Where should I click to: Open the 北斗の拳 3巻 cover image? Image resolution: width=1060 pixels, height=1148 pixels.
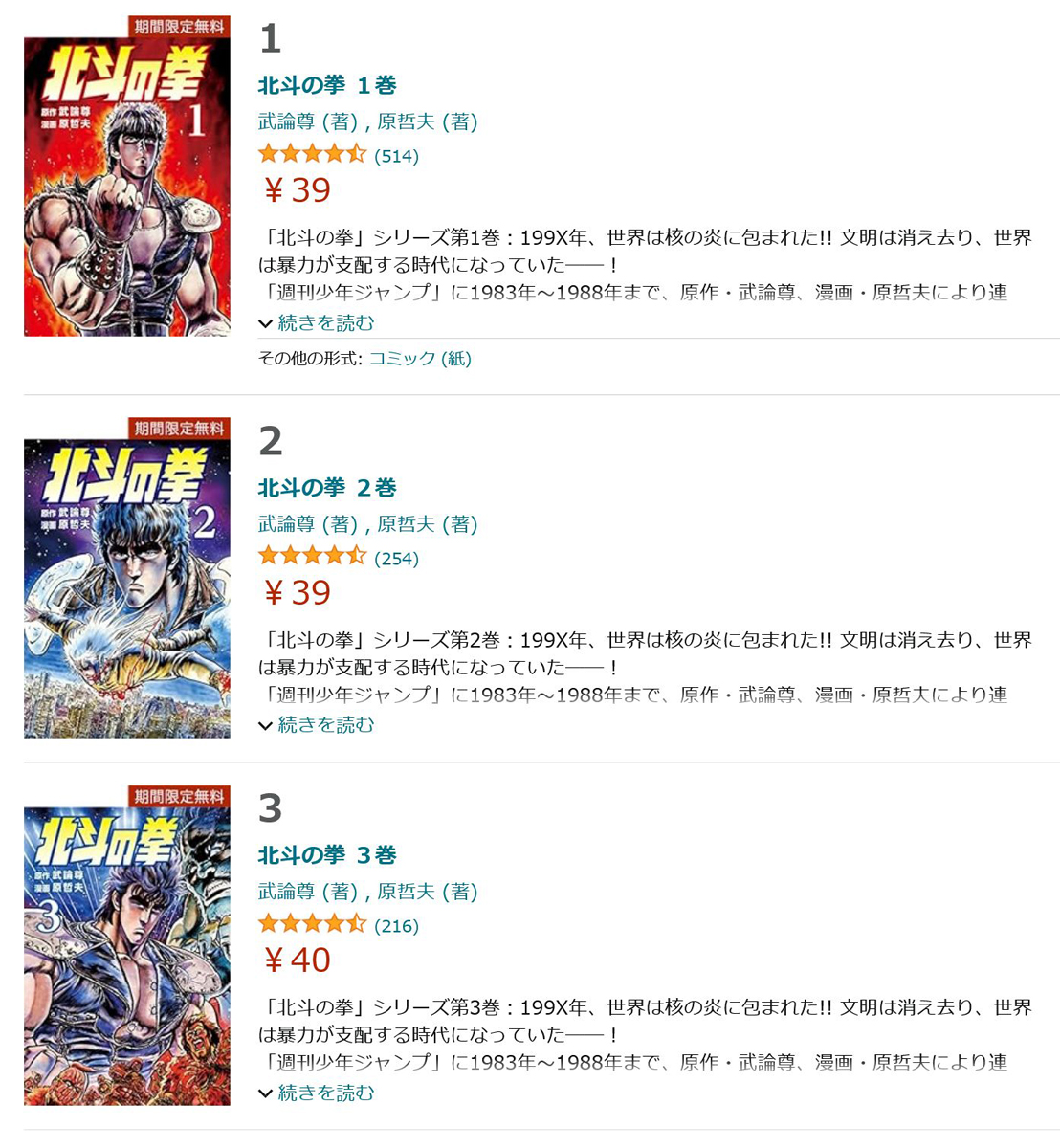[126, 955]
